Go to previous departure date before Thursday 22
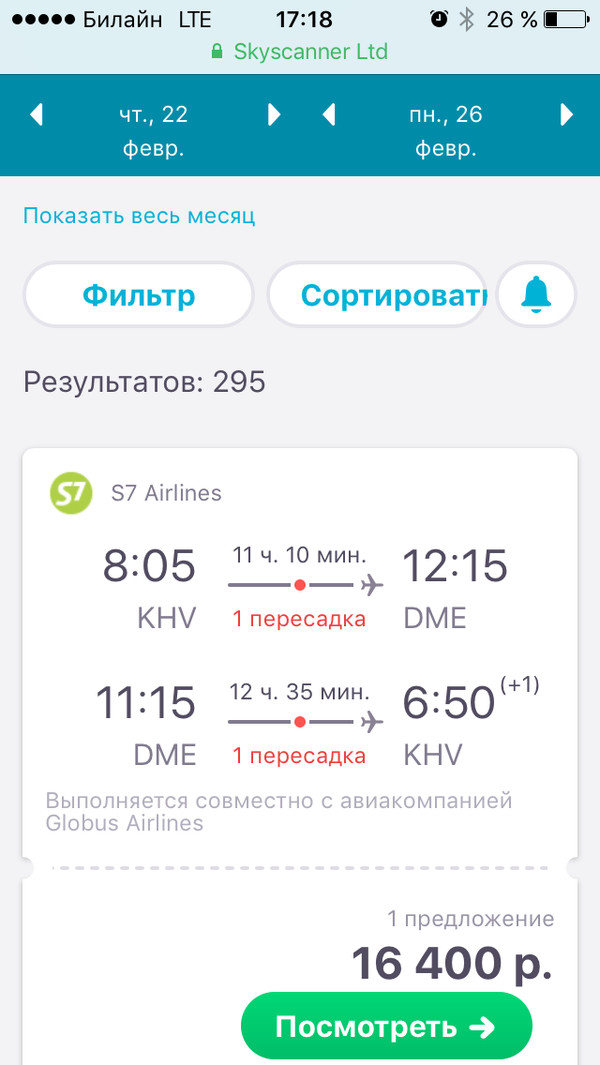This screenshot has width=600, height=1065. 37,115
